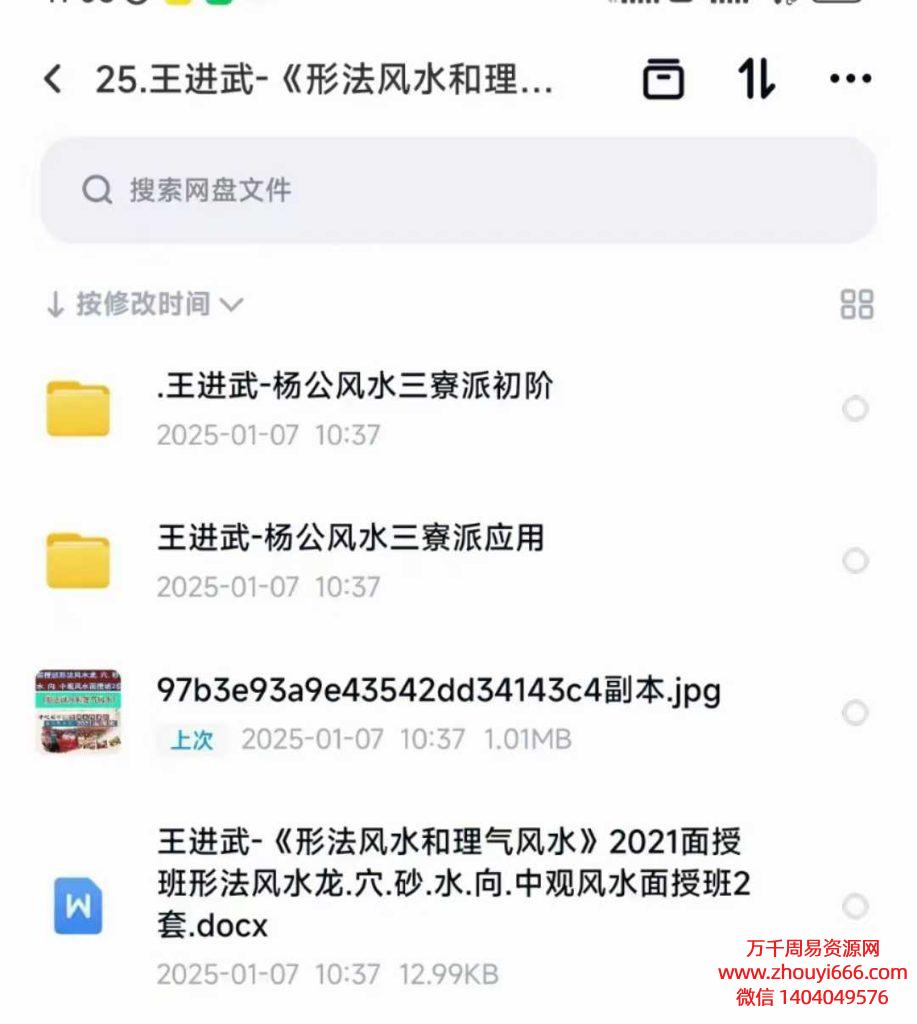Tap the 搜索网盘文件 search box
This screenshot has width=917, height=1024.
458,190
